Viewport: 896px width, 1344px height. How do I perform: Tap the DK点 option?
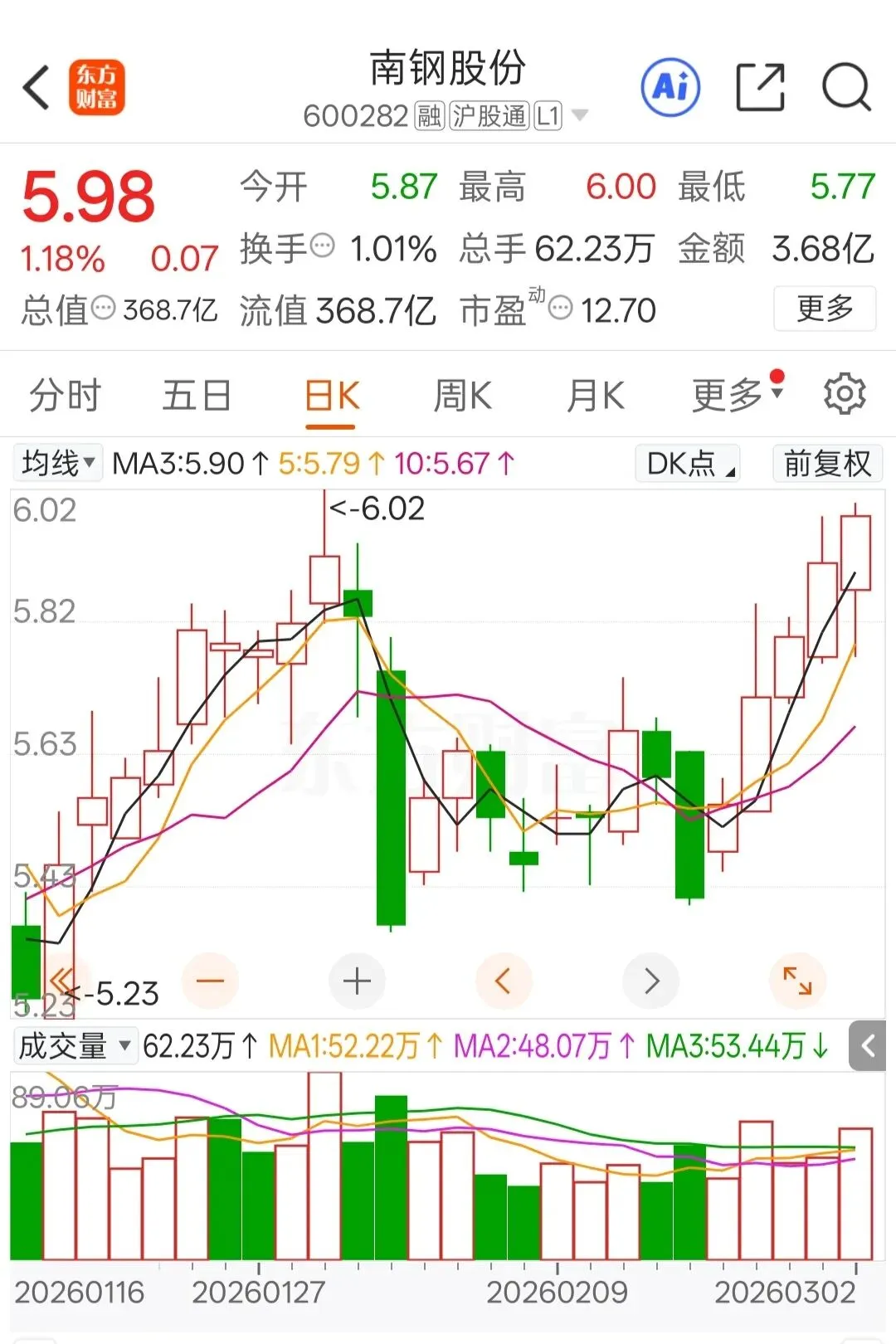coord(688,463)
